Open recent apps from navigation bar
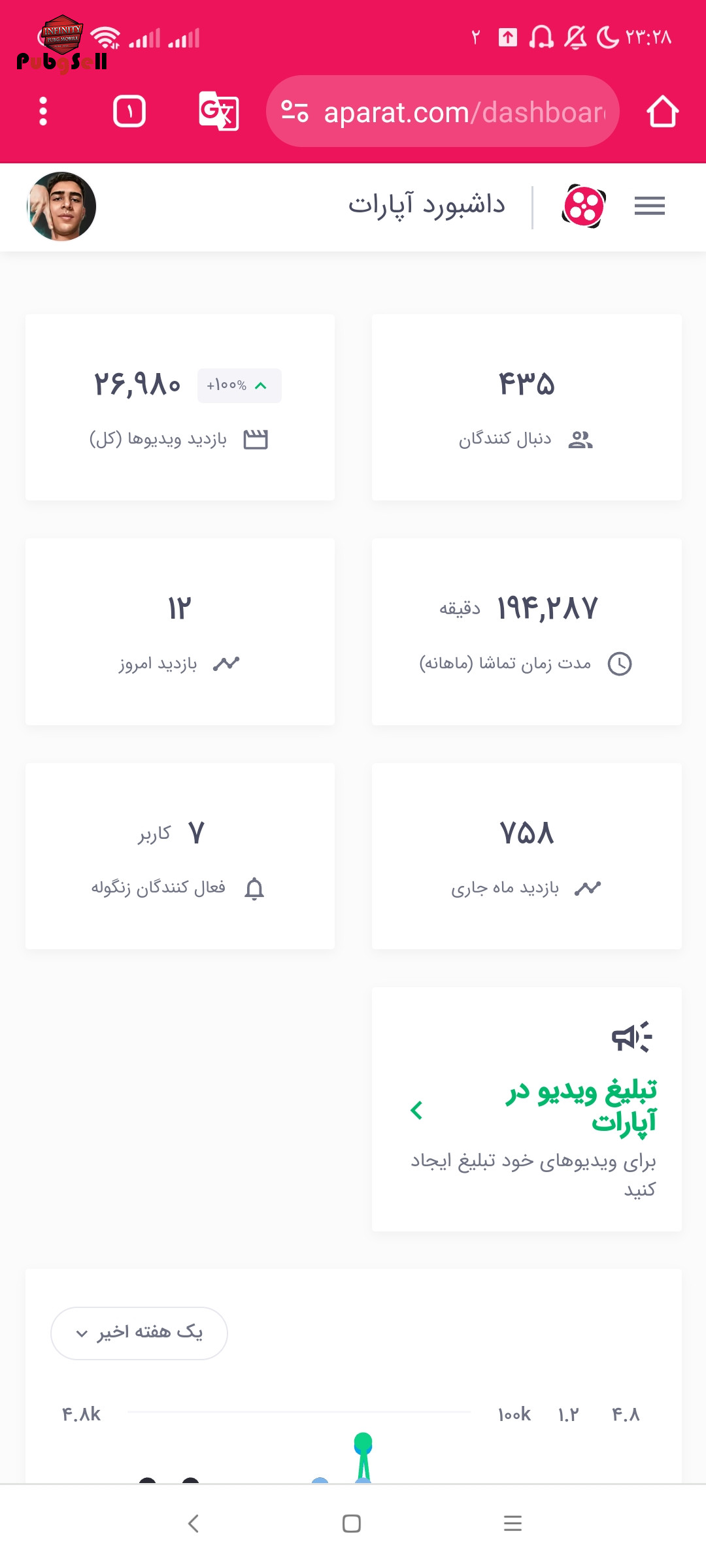706x1568 pixels. click(x=513, y=1524)
